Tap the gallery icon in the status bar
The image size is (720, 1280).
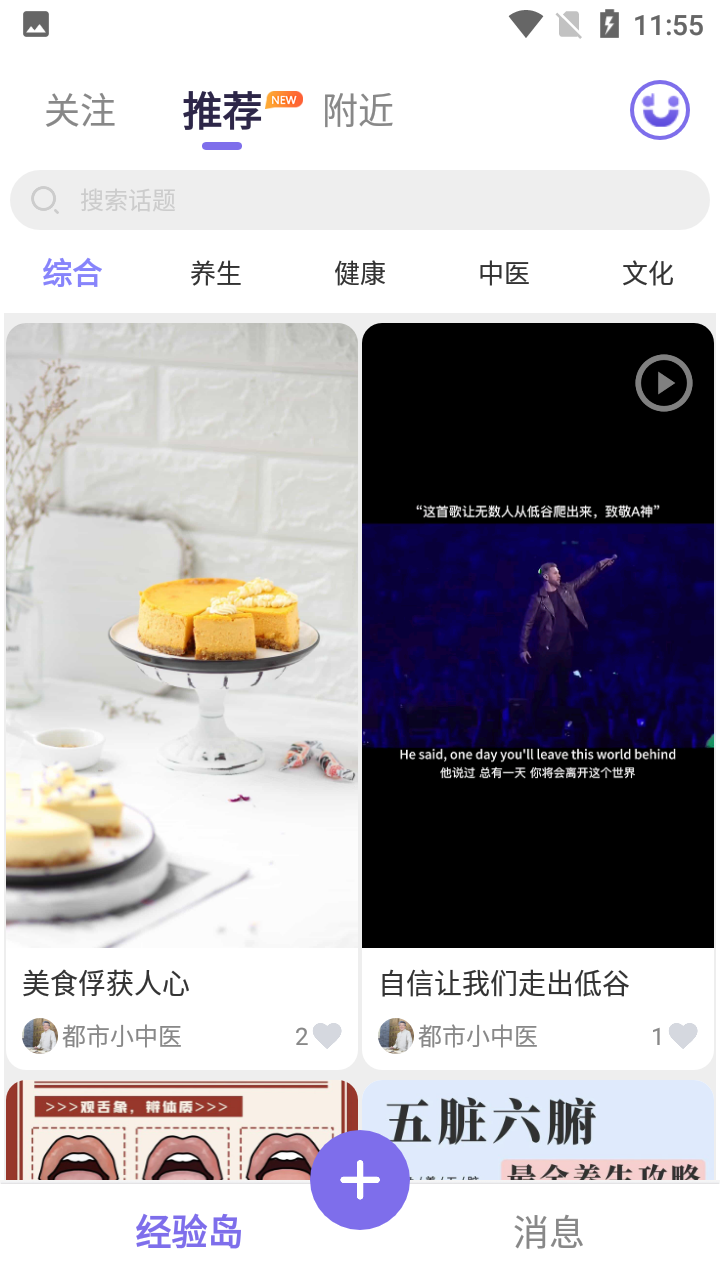pos(36,23)
